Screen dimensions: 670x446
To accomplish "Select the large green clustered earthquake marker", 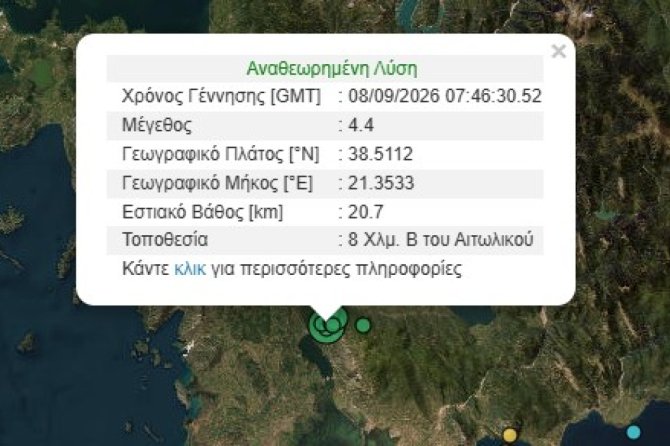I will coord(328,325).
